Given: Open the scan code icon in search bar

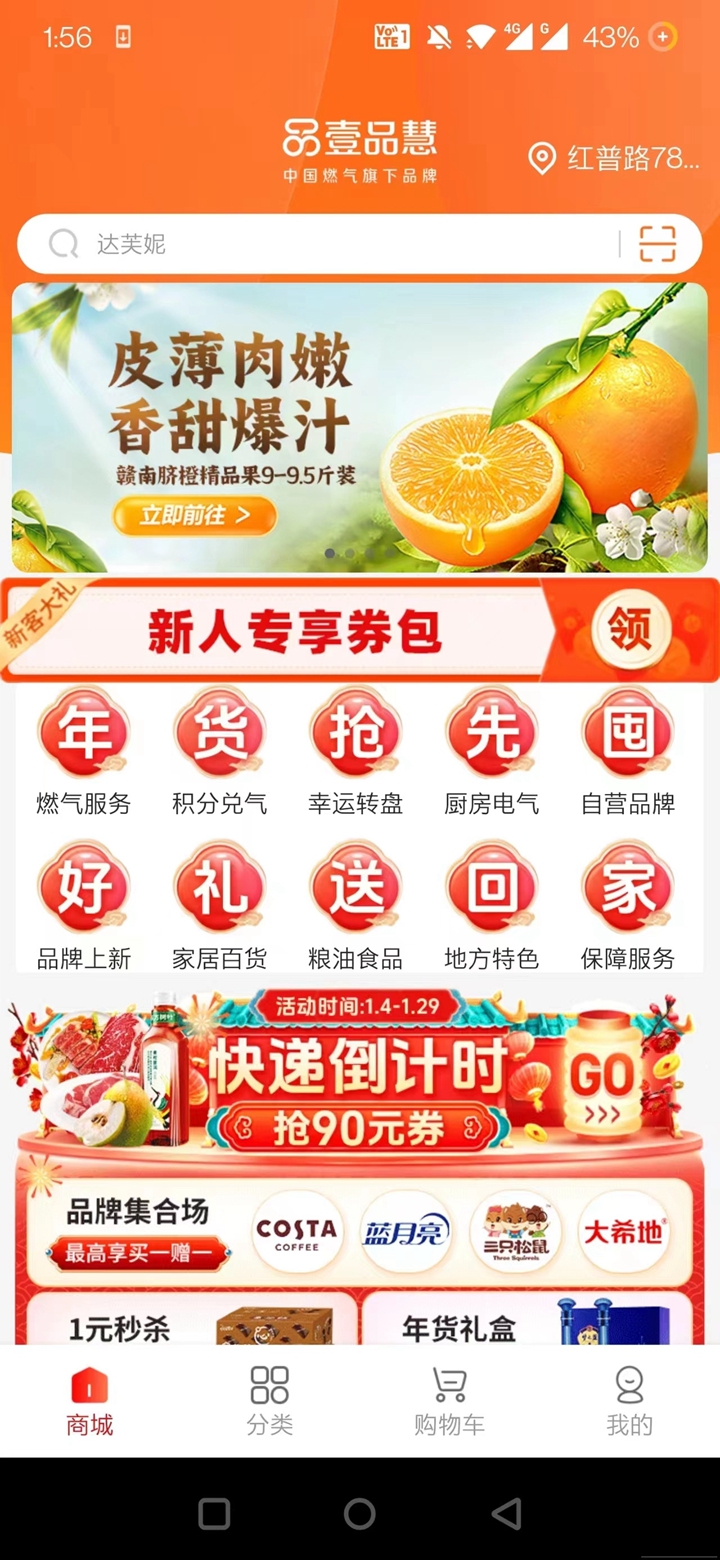Looking at the screenshot, I should 657,244.
